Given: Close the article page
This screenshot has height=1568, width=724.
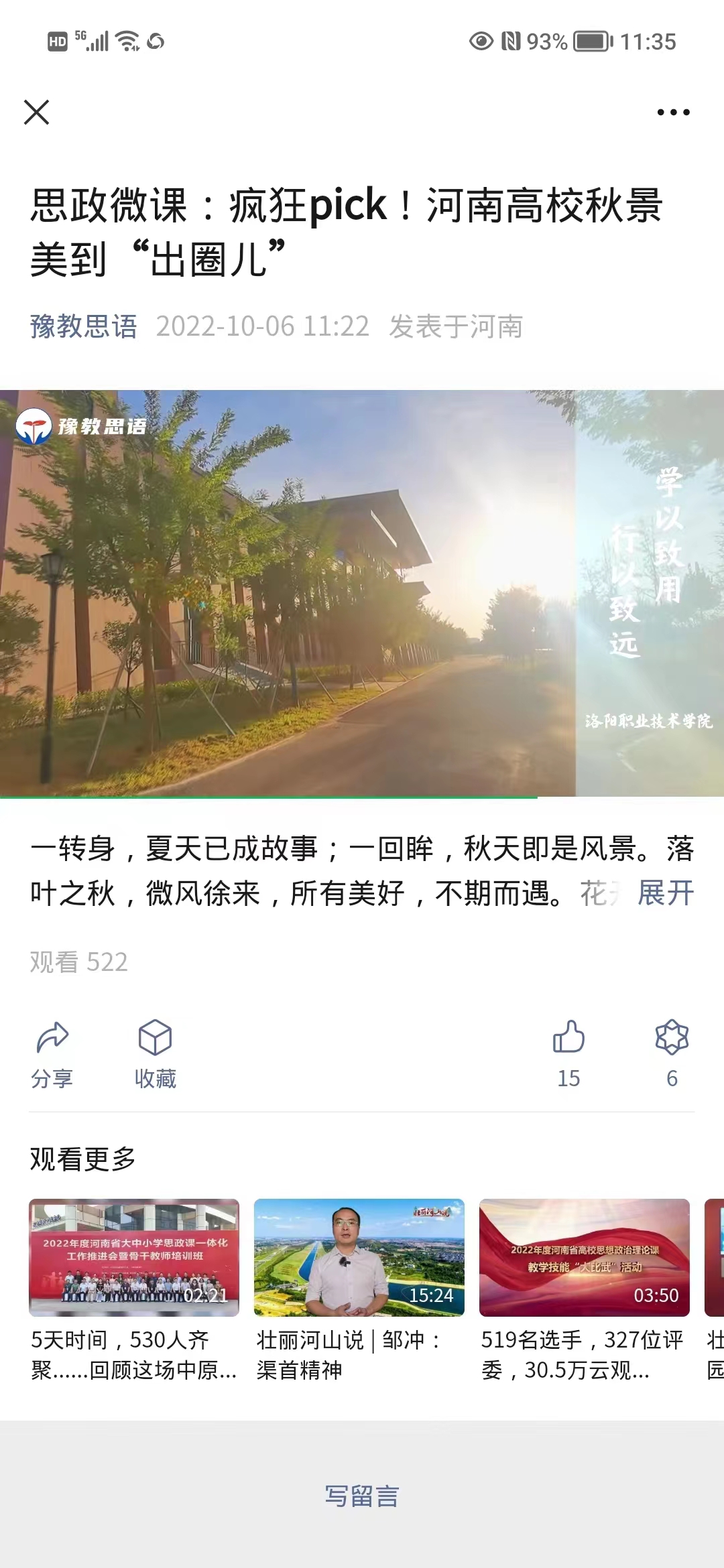Looking at the screenshot, I should pos(37,112).
